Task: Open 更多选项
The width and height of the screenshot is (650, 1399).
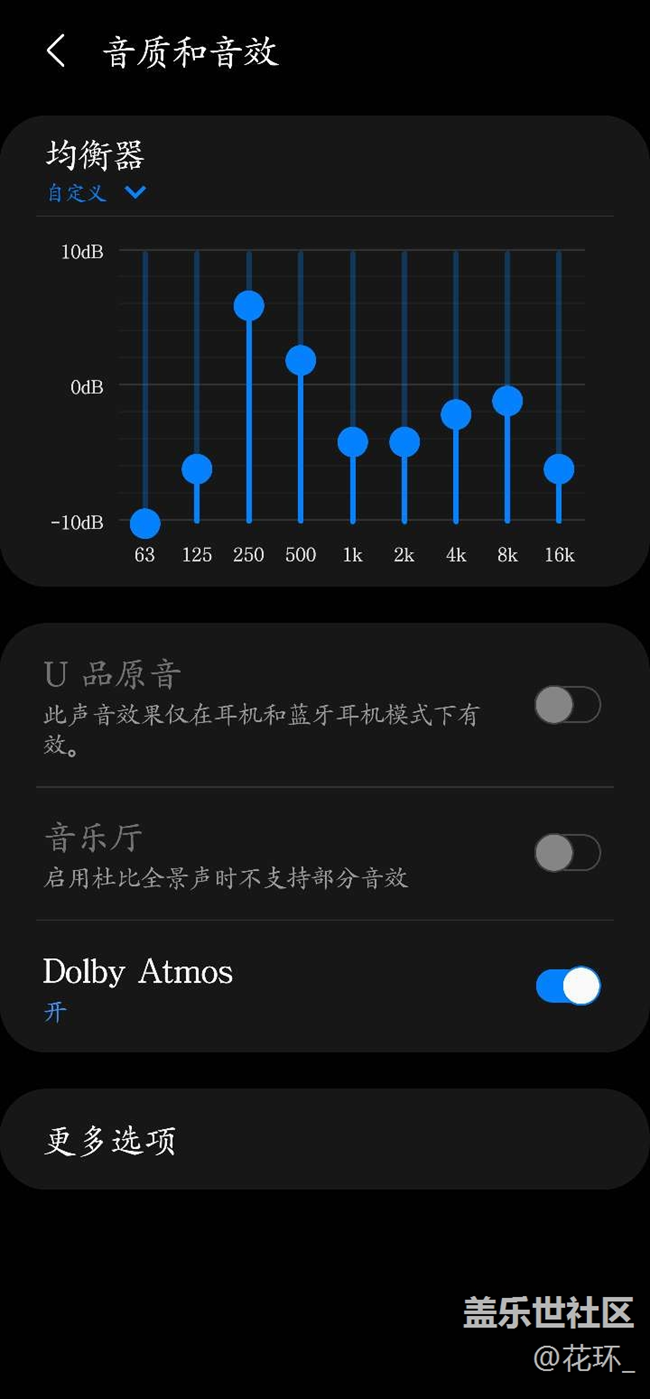Action: 324,1140
